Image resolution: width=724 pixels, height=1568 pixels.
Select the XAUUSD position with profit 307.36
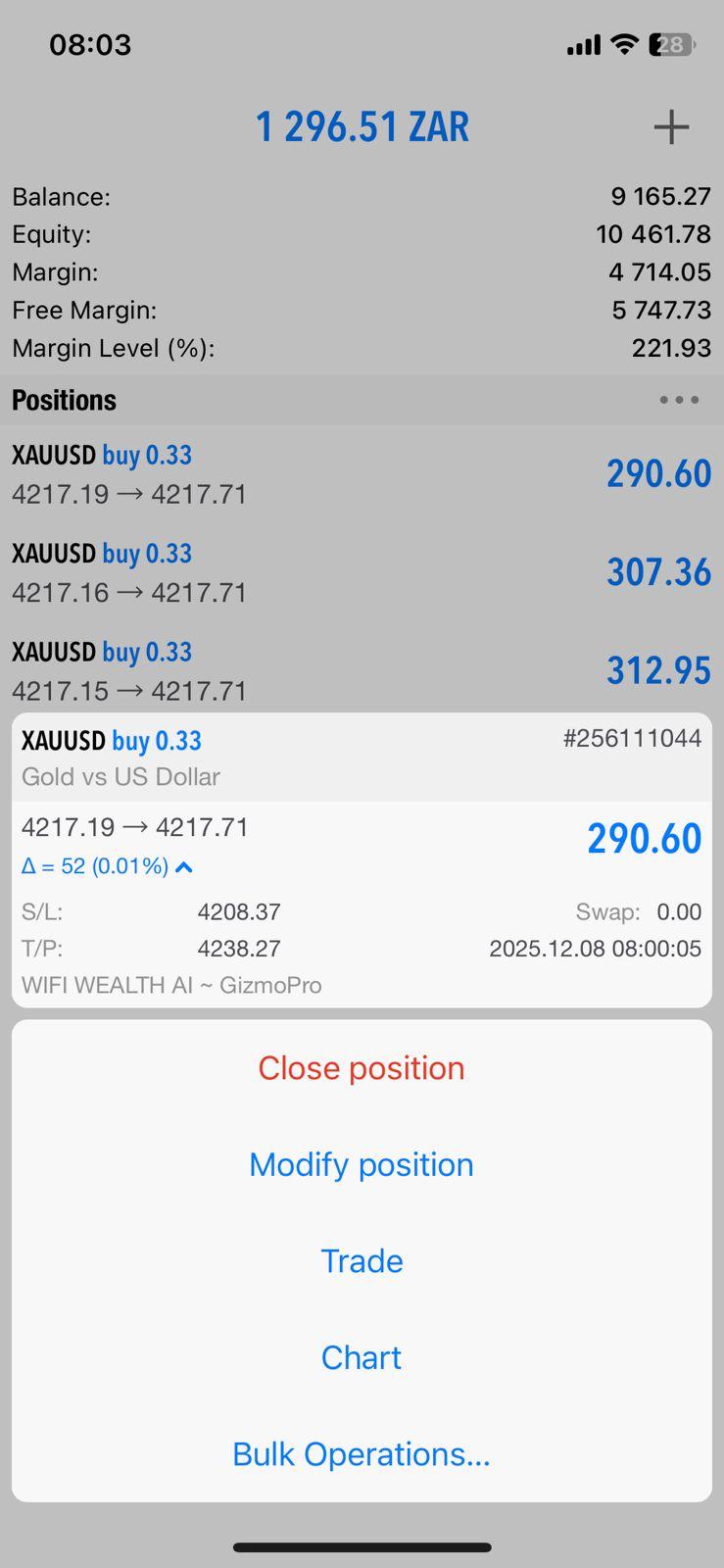362,572
